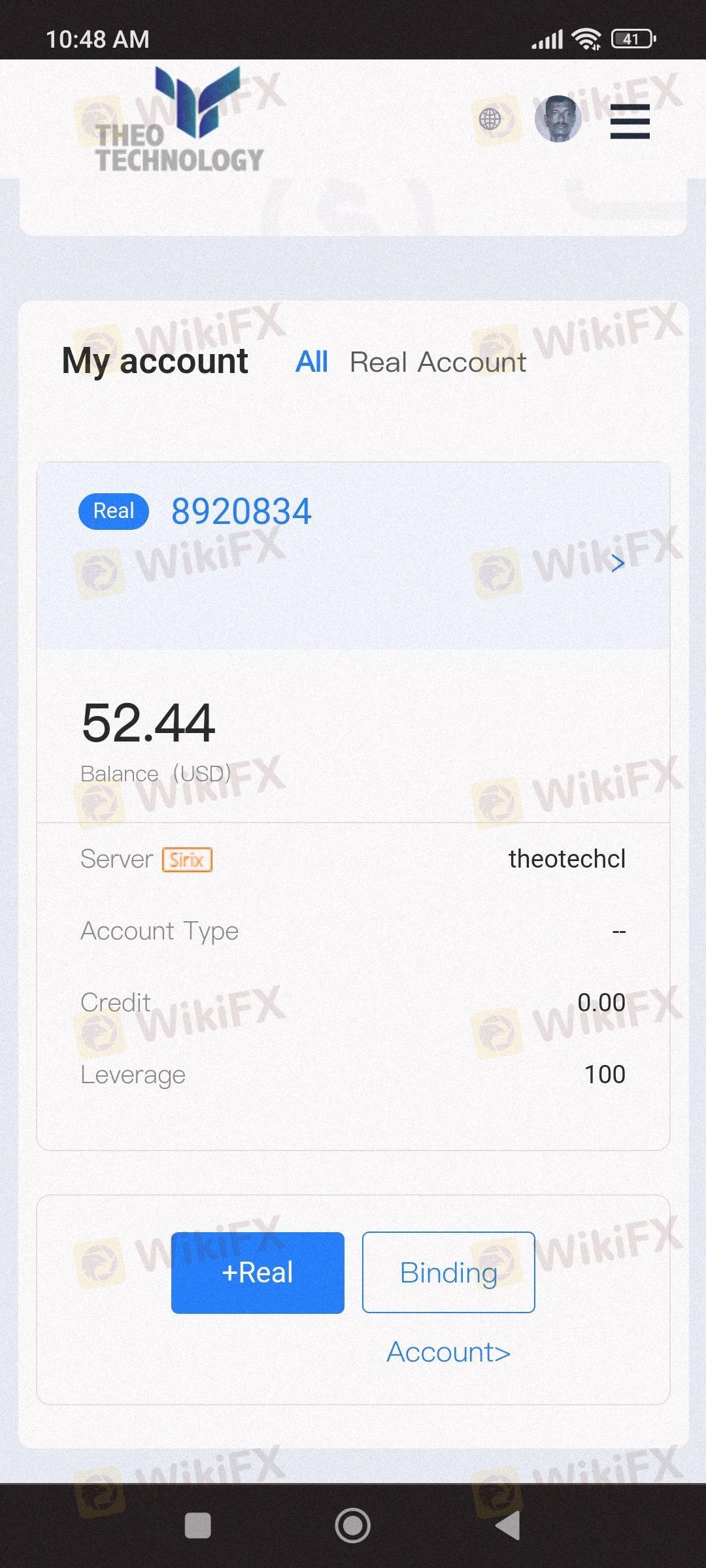Open details for account 8920834
The height and width of the screenshot is (1568, 706).
(x=617, y=563)
